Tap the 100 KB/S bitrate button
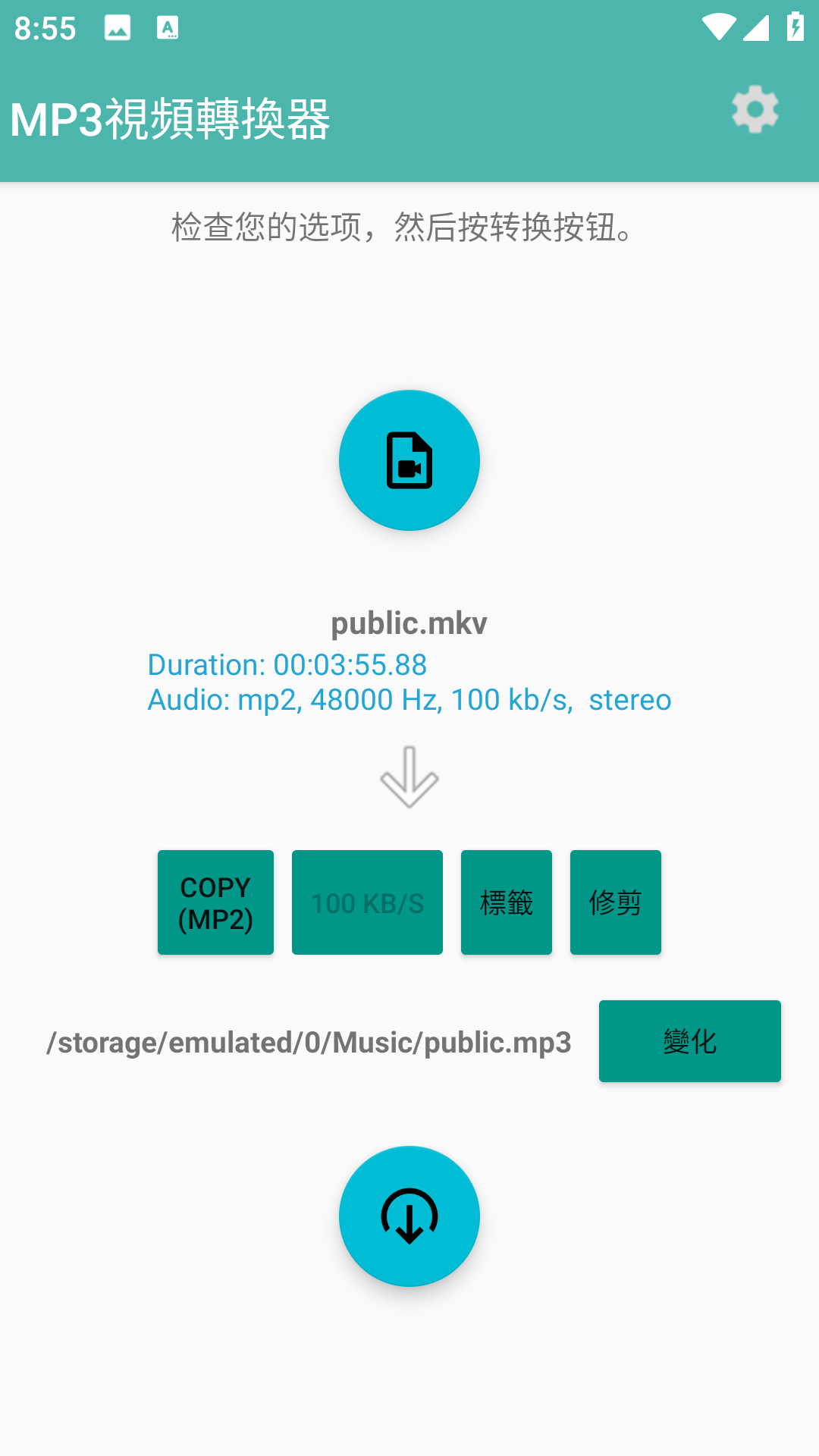The width and height of the screenshot is (819, 1456). pyautogui.click(x=367, y=902)
